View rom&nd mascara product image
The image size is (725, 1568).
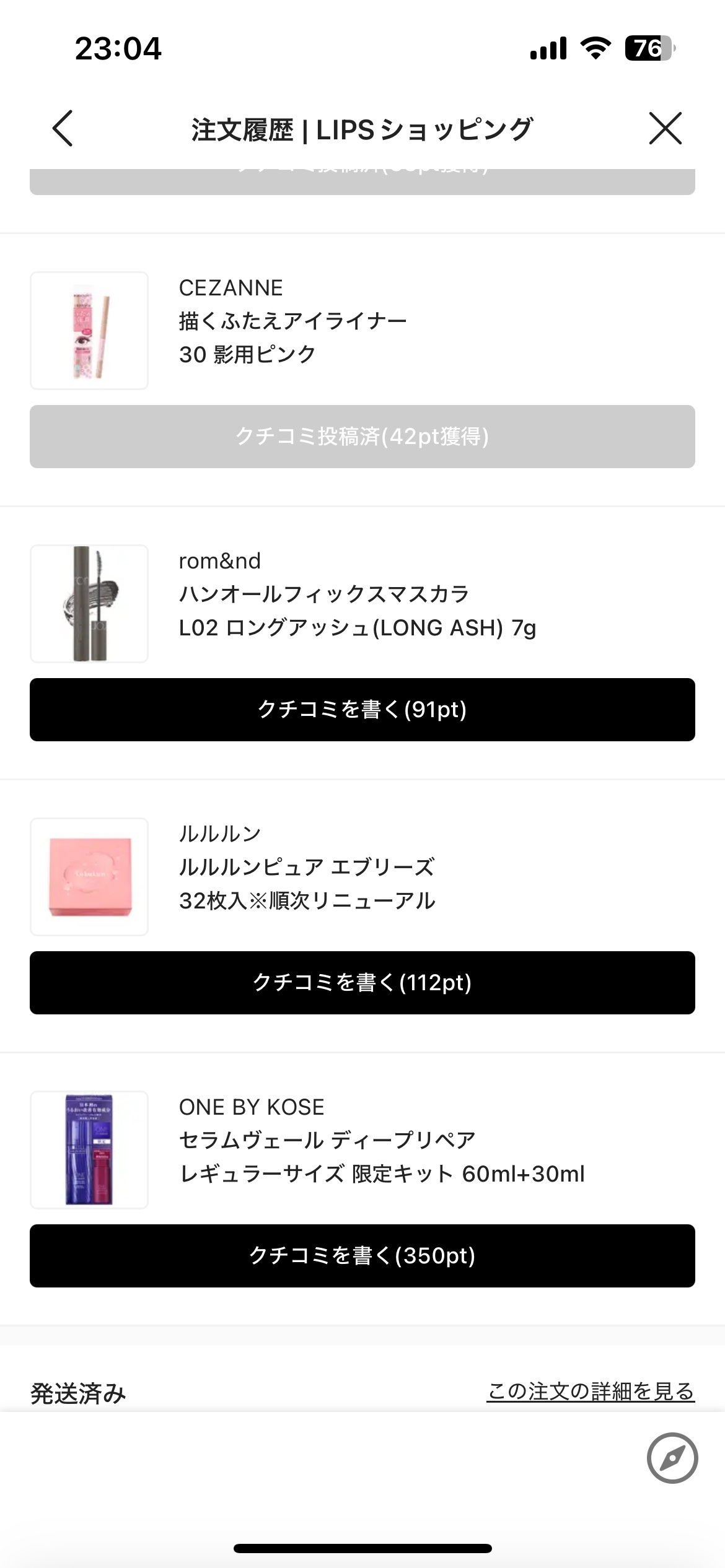[89, 604]
